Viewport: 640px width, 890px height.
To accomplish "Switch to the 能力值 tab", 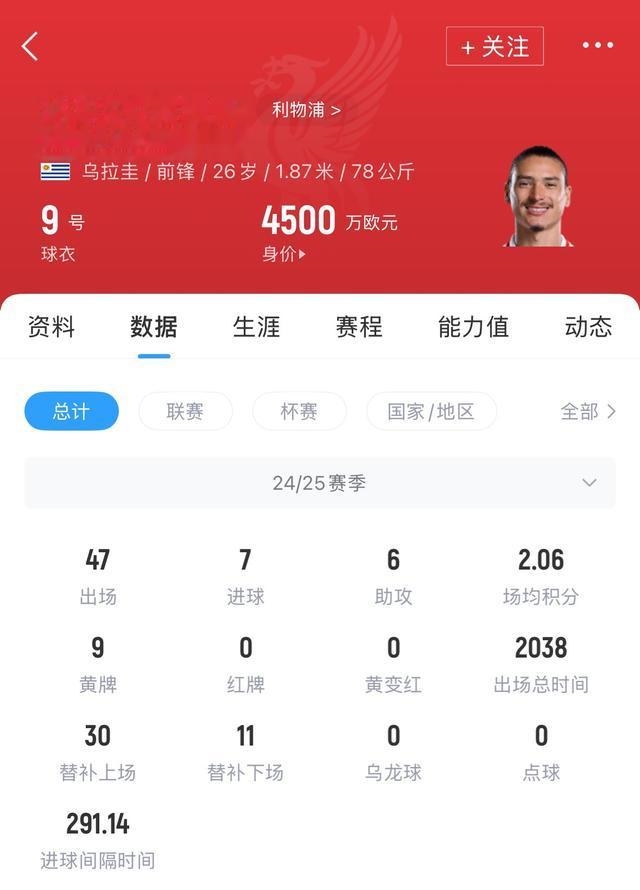I will 473,327.
